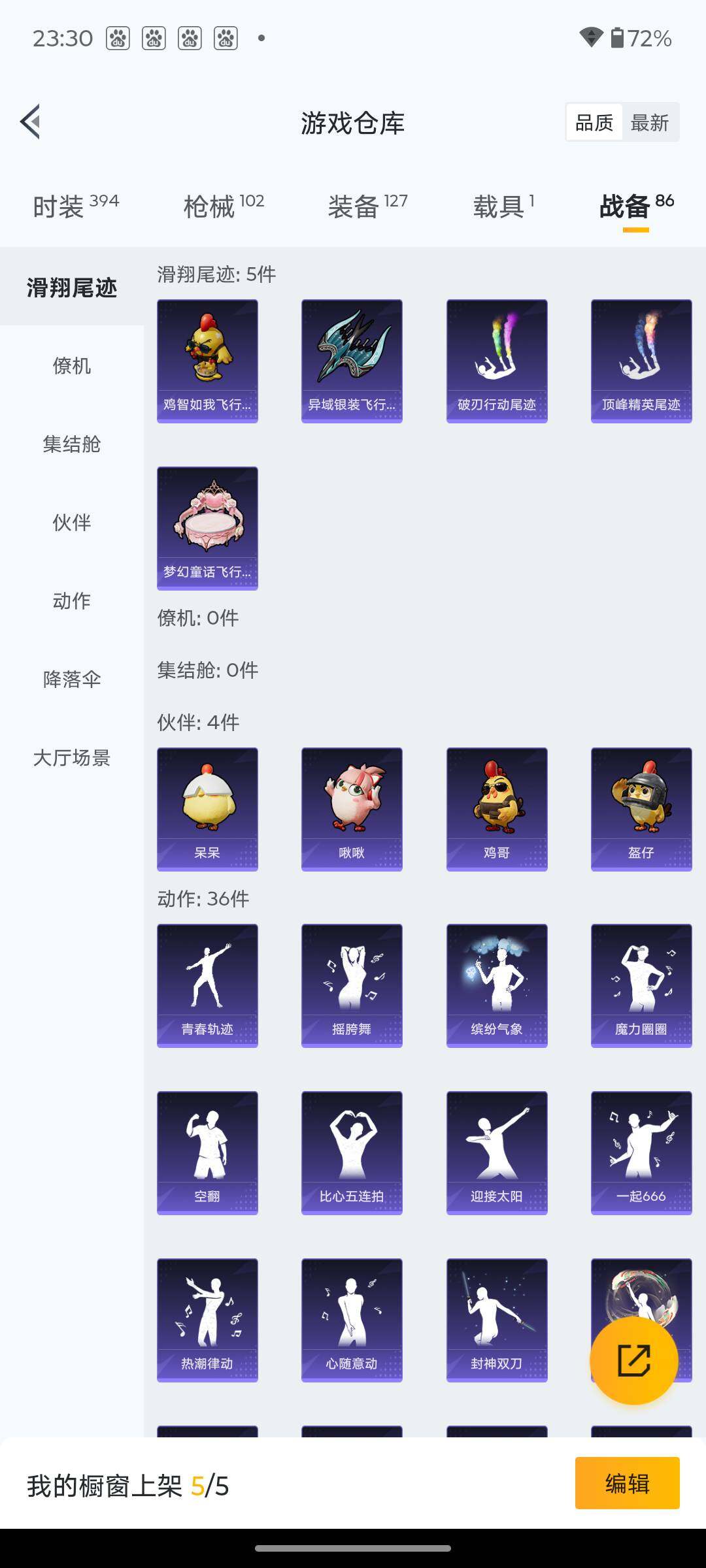Image resolution: width=706 pixels, height=1568 pixels.
Task: Switch to the 载具 tab
Action: click(x=503, y=206)
